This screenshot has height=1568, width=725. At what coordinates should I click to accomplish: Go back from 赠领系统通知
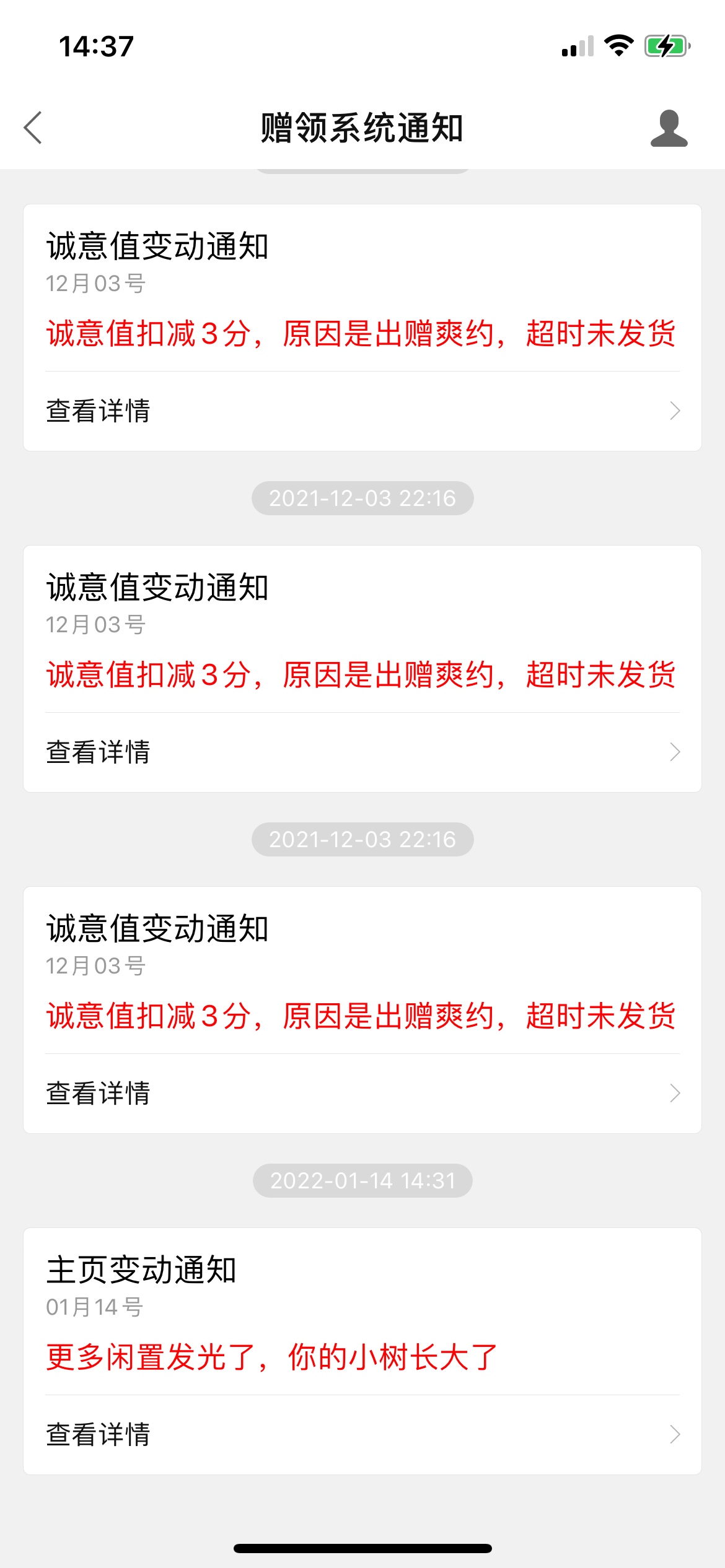click(33, 128)
